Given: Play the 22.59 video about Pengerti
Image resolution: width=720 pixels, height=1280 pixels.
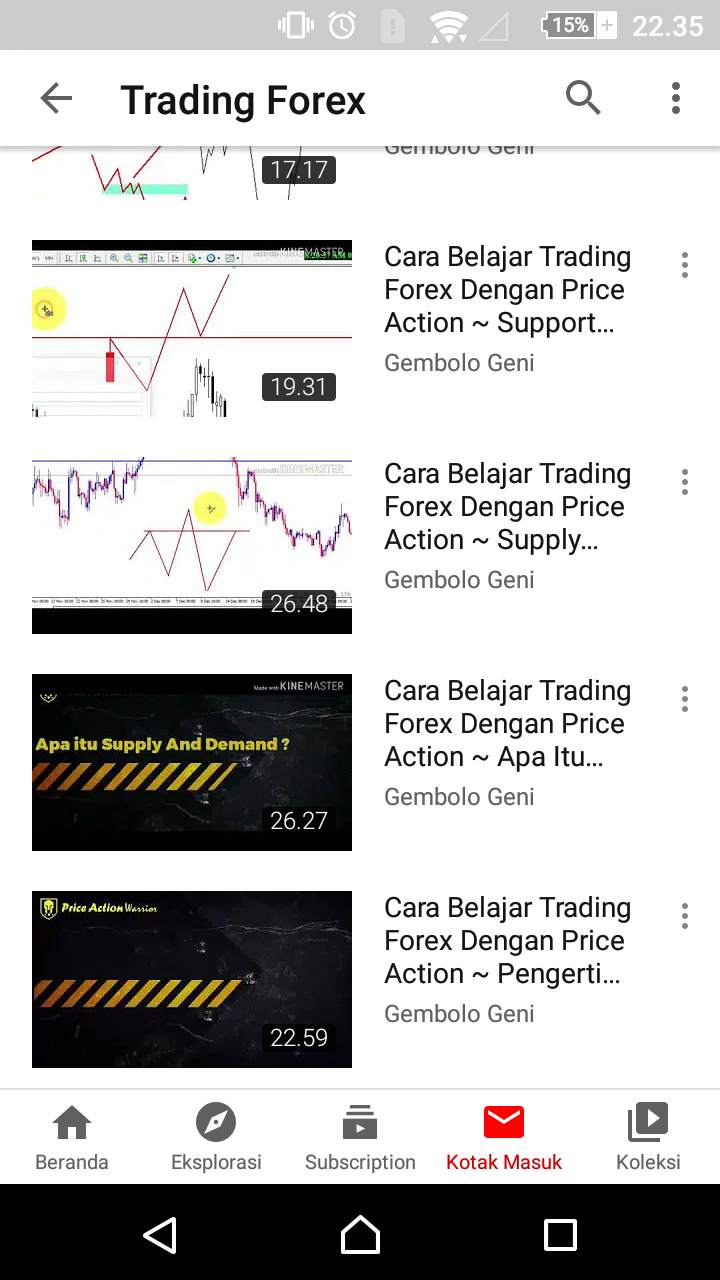Looking at the screenshot, I should [x=192, y=979].
